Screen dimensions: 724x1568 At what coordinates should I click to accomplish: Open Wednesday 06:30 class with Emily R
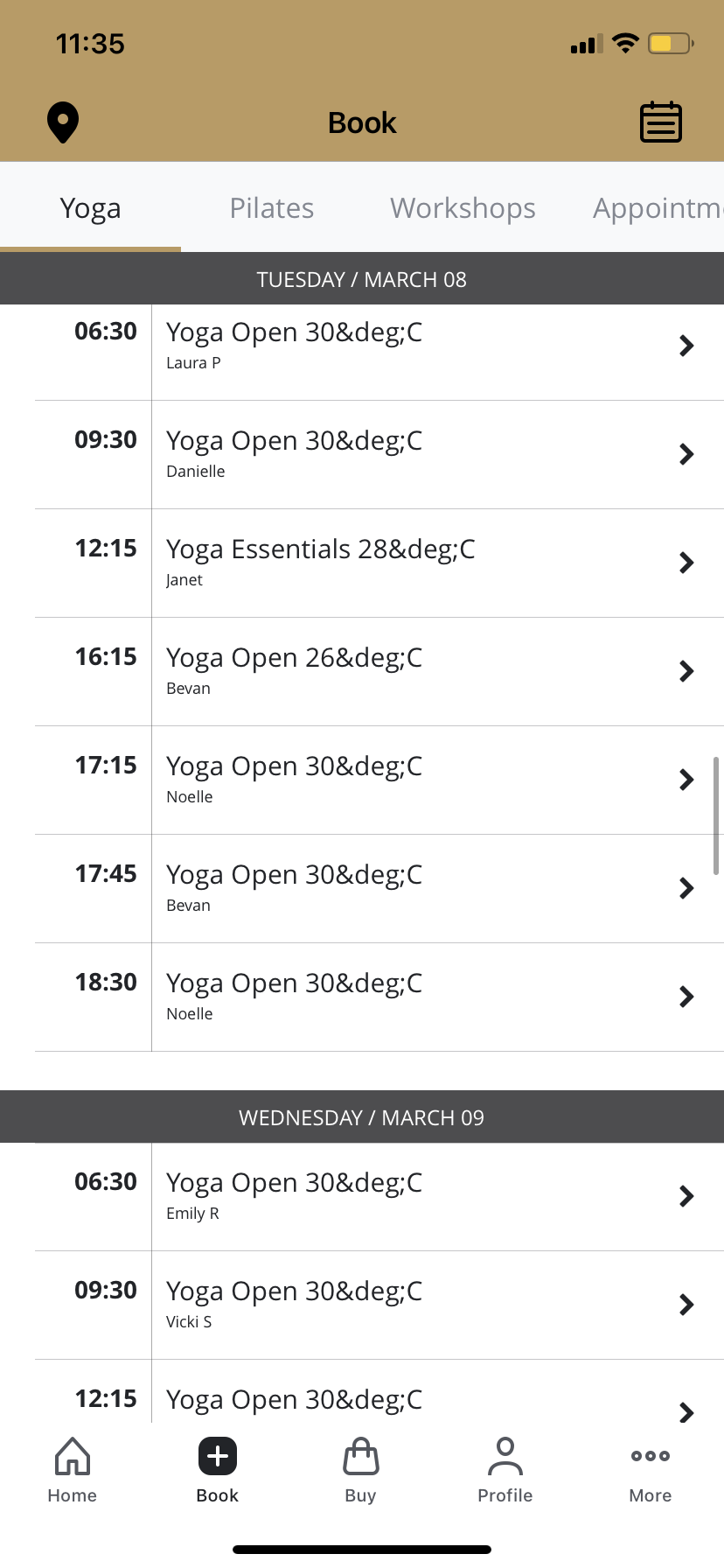coord(379,1197)
